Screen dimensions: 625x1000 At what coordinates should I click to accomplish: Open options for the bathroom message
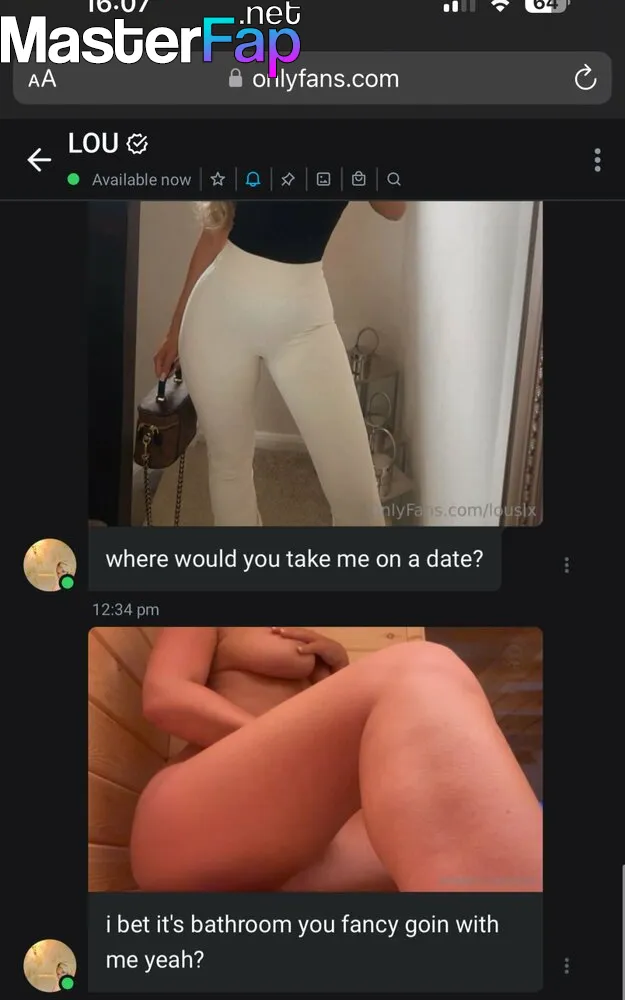click(x=566, y=966)
